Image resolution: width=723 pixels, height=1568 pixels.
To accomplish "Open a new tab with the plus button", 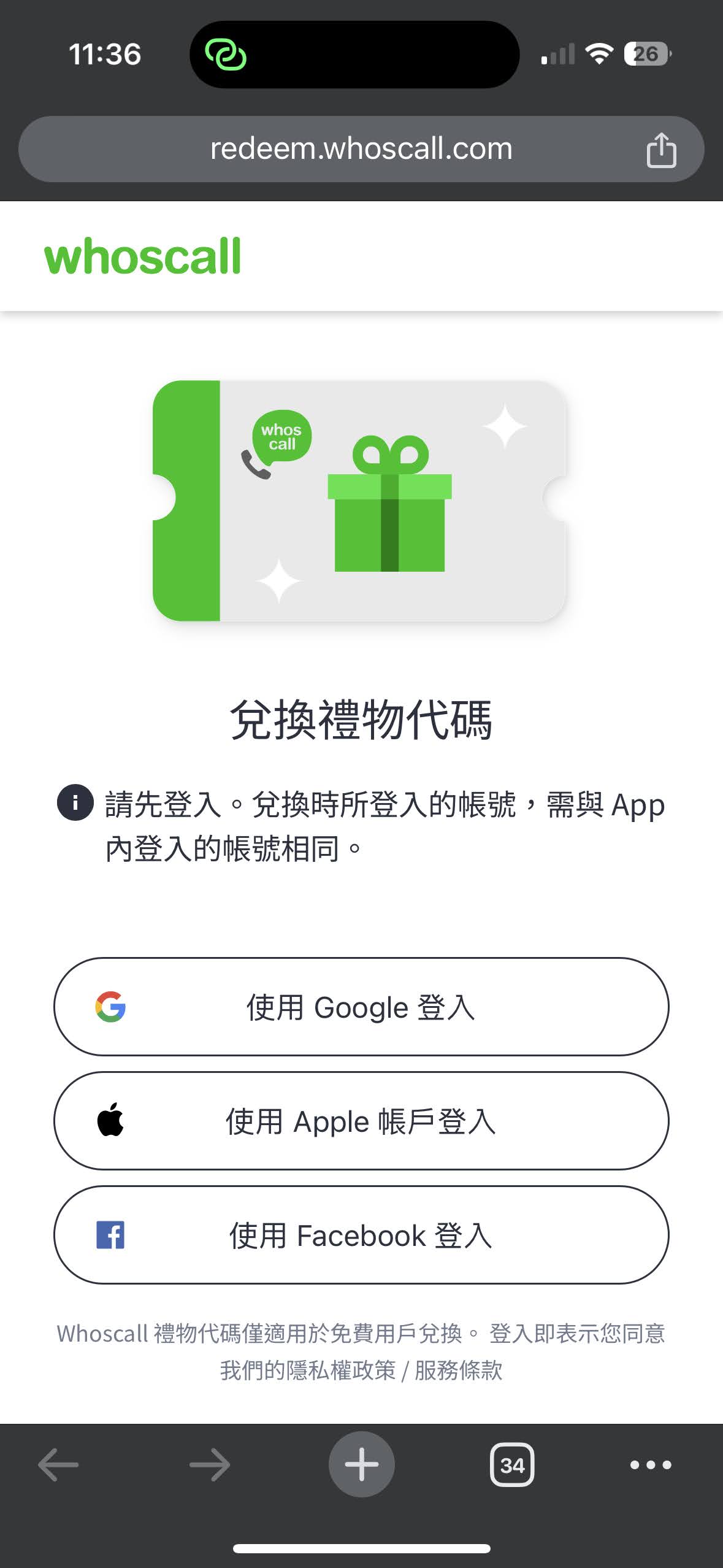I will click(361, 1464).
